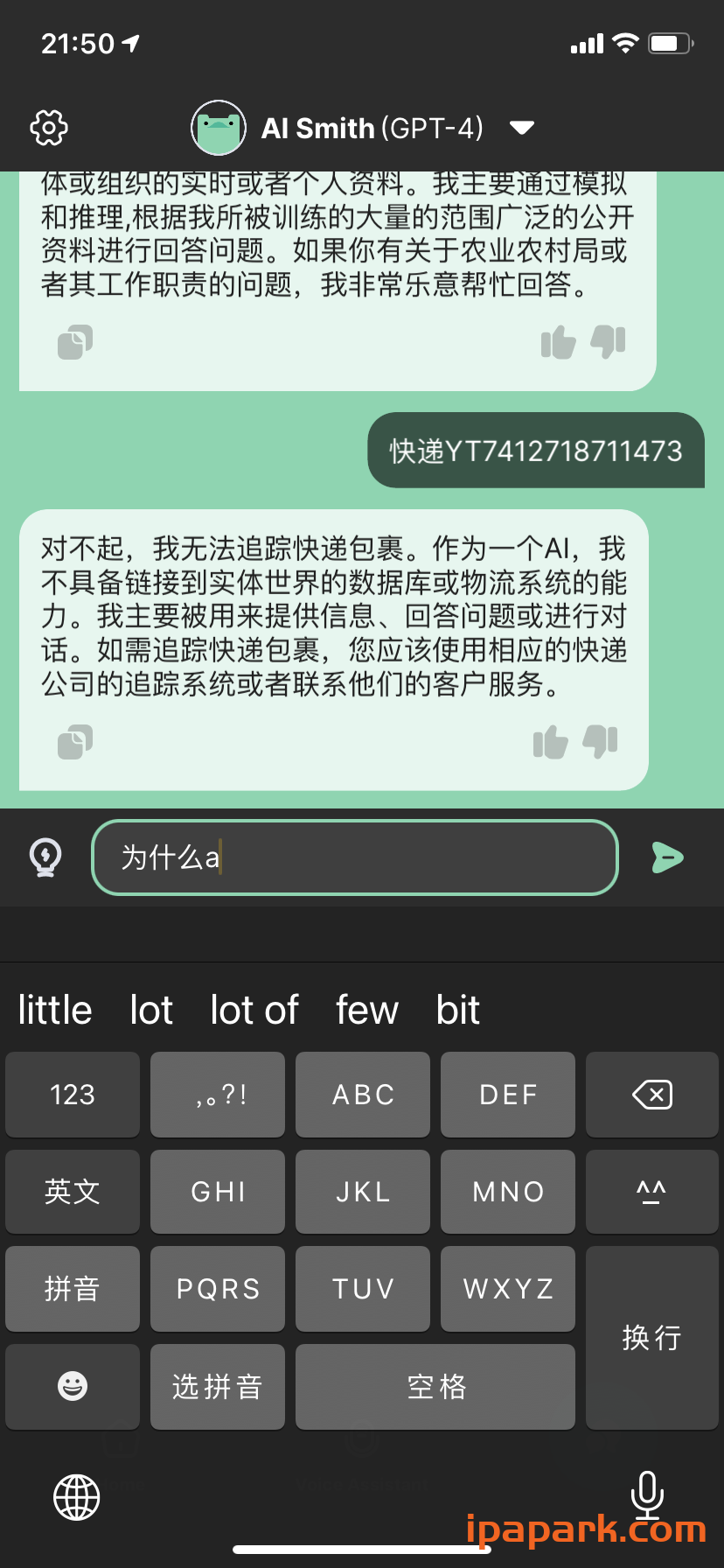Tap the message input field showing 为什么a
724x1568 pixels.
354,857
